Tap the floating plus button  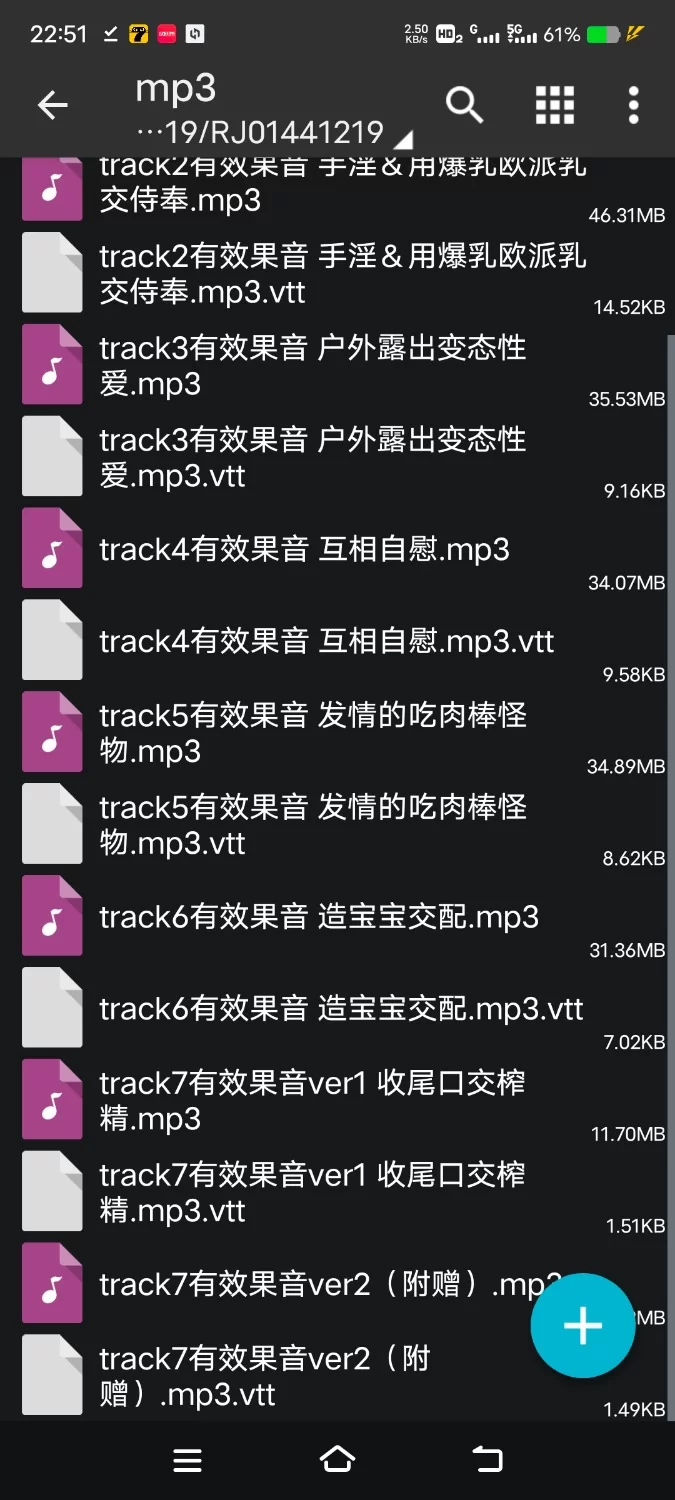pos(582,1326)
